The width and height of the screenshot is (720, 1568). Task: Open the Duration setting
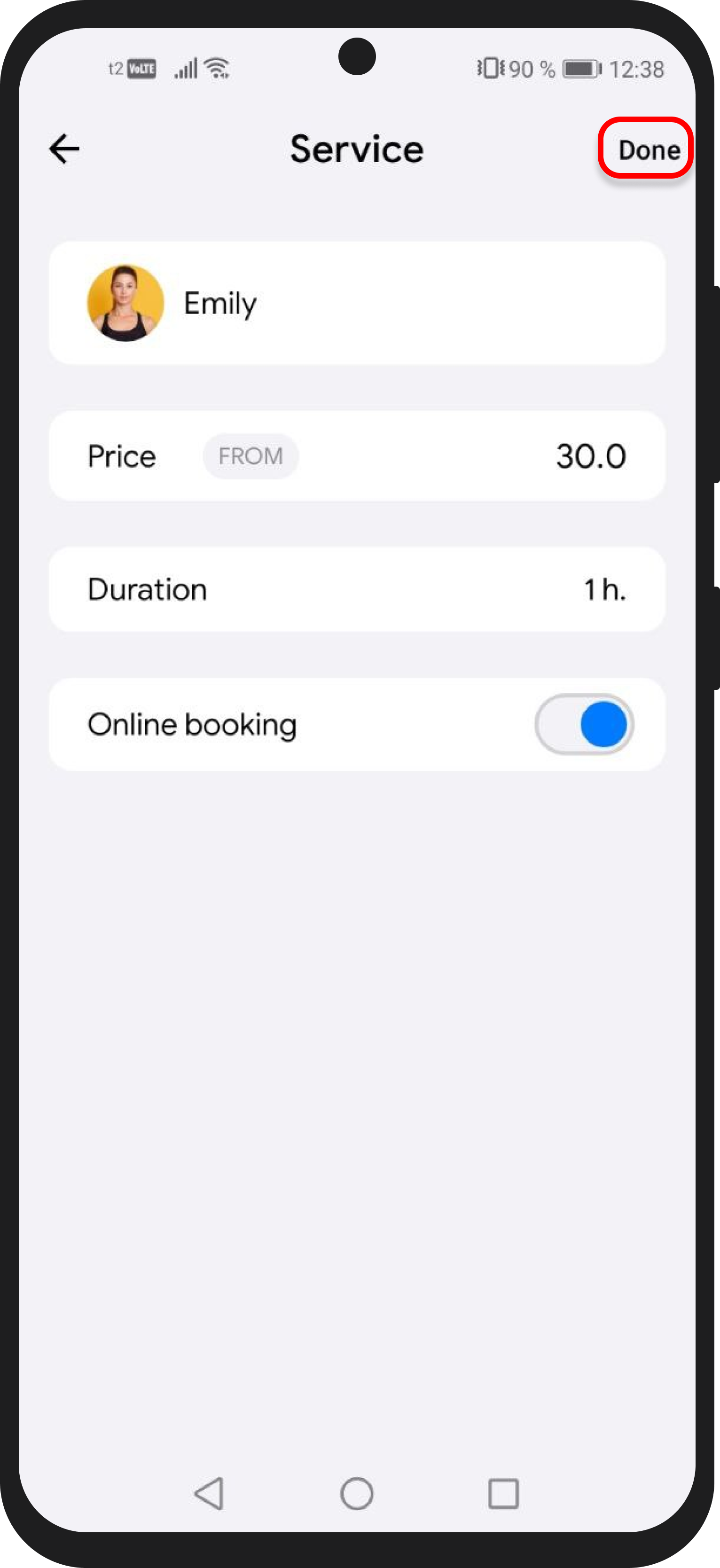pyautogui.click(x=357, y=589)
